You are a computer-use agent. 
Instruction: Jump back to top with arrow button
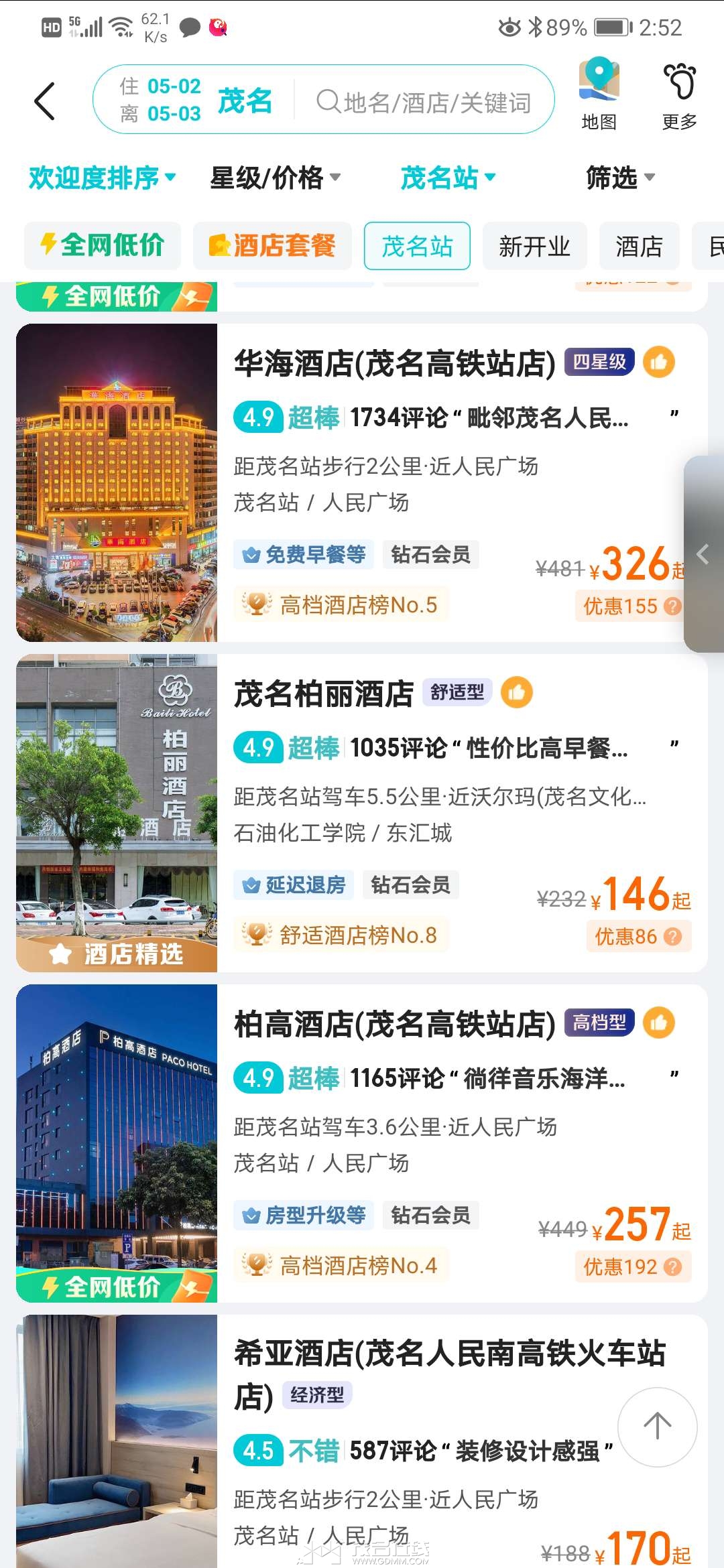tap(657, 1427)
